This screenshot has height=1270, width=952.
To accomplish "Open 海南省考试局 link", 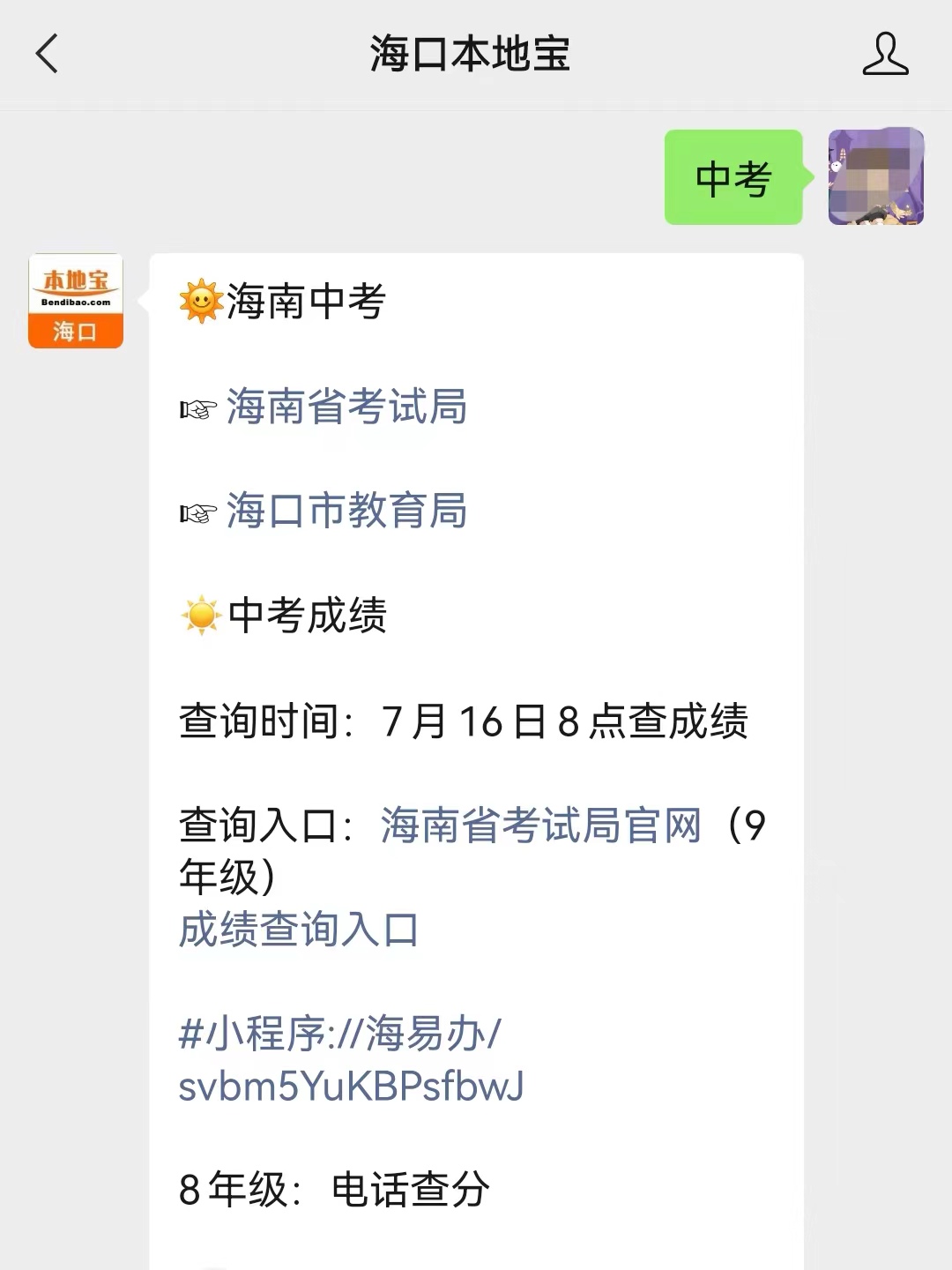I will pyautogui.click(x=346, y=407).
